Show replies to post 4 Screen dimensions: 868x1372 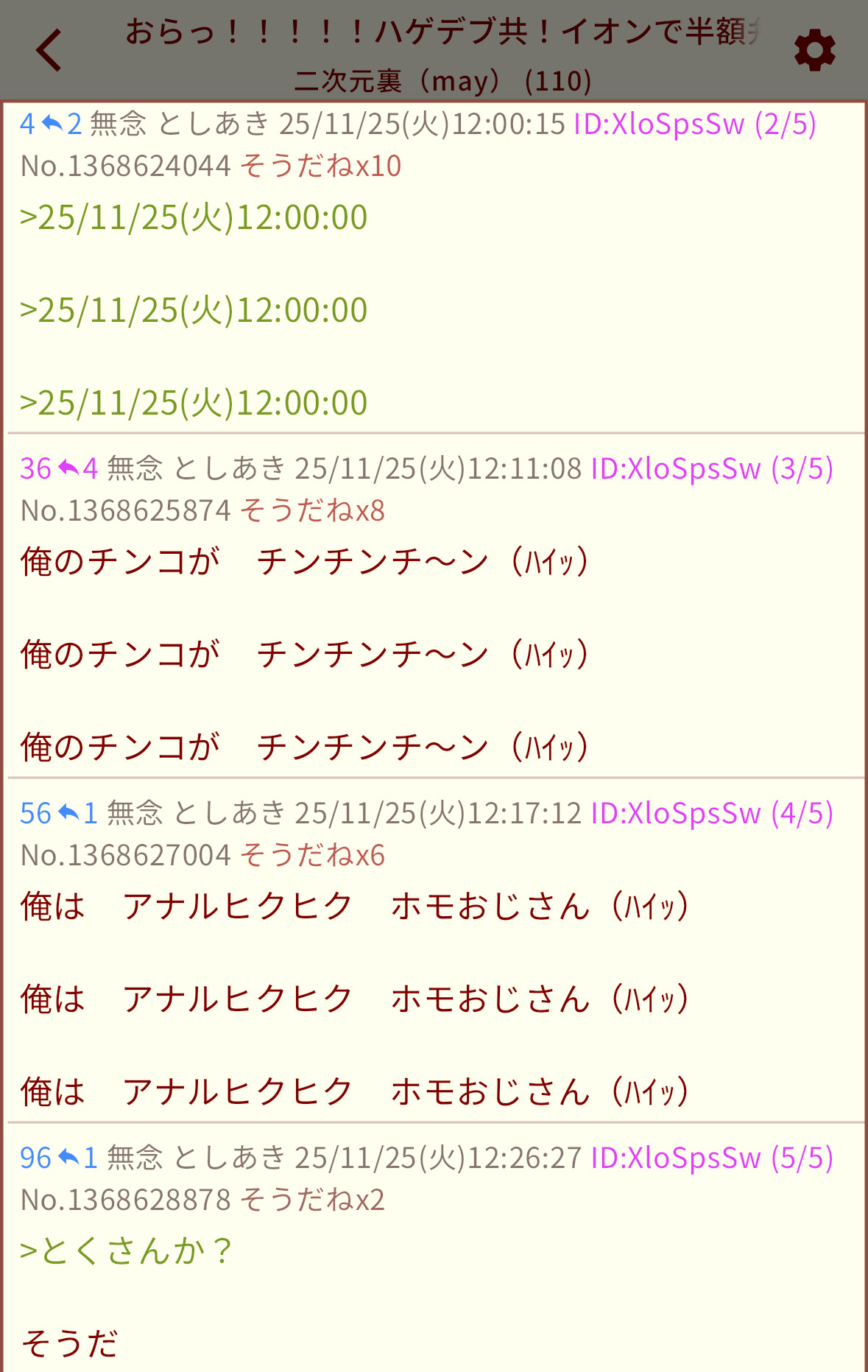63,124
